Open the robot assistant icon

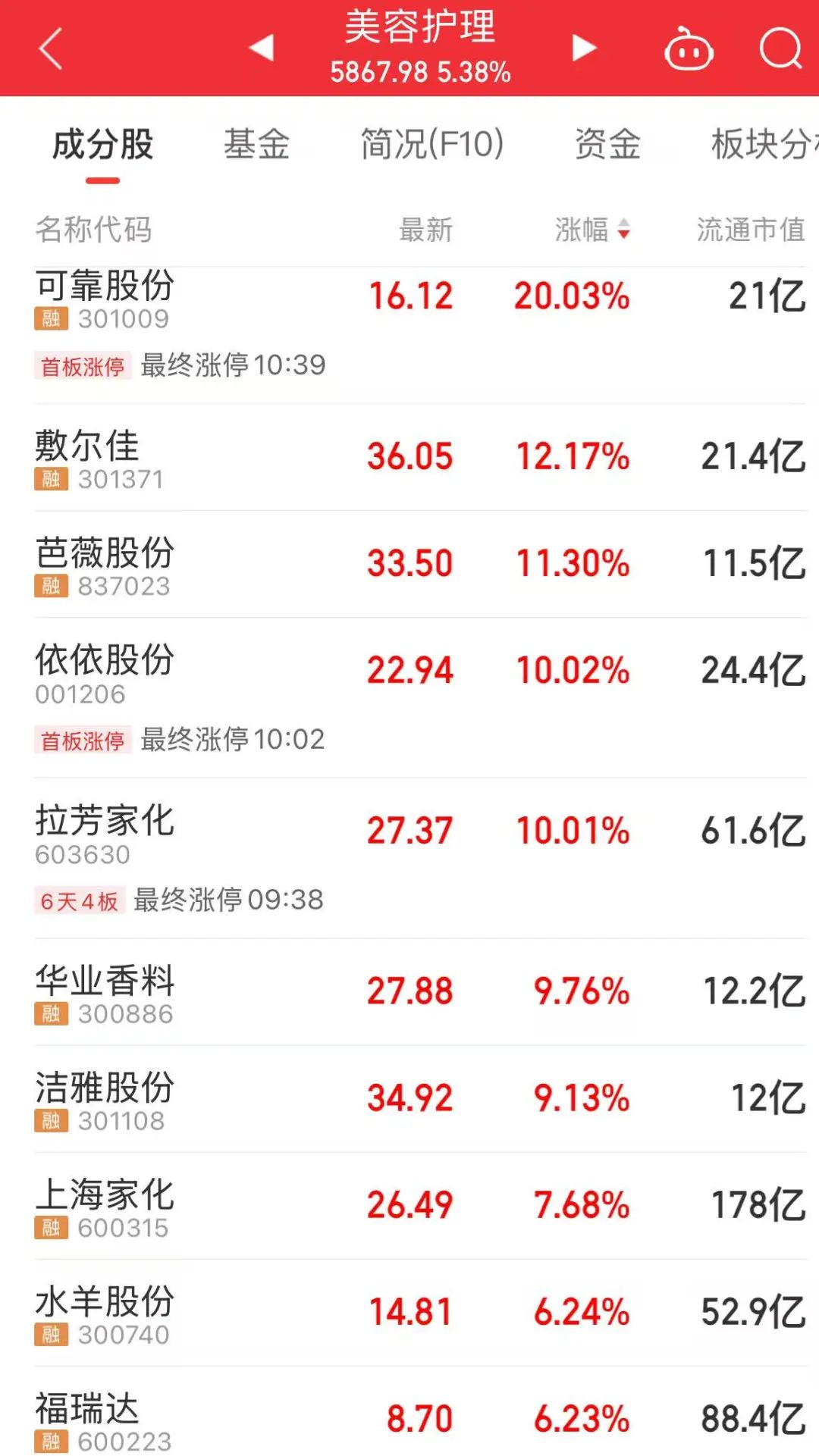pos(689,49)
